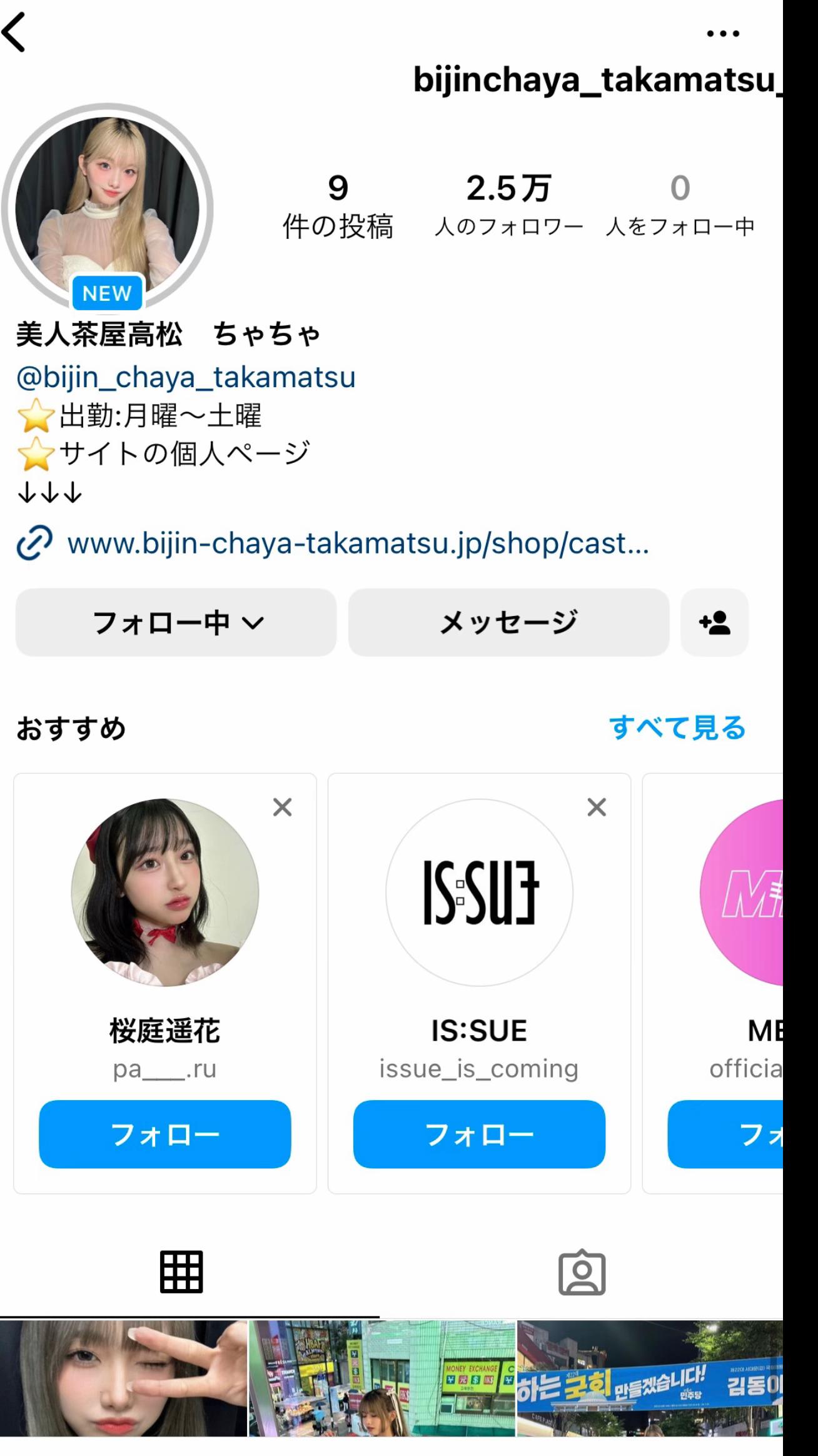818x1456 pixels.
Task: Follow the IS:SUE account
Action: coord(479,1134)
